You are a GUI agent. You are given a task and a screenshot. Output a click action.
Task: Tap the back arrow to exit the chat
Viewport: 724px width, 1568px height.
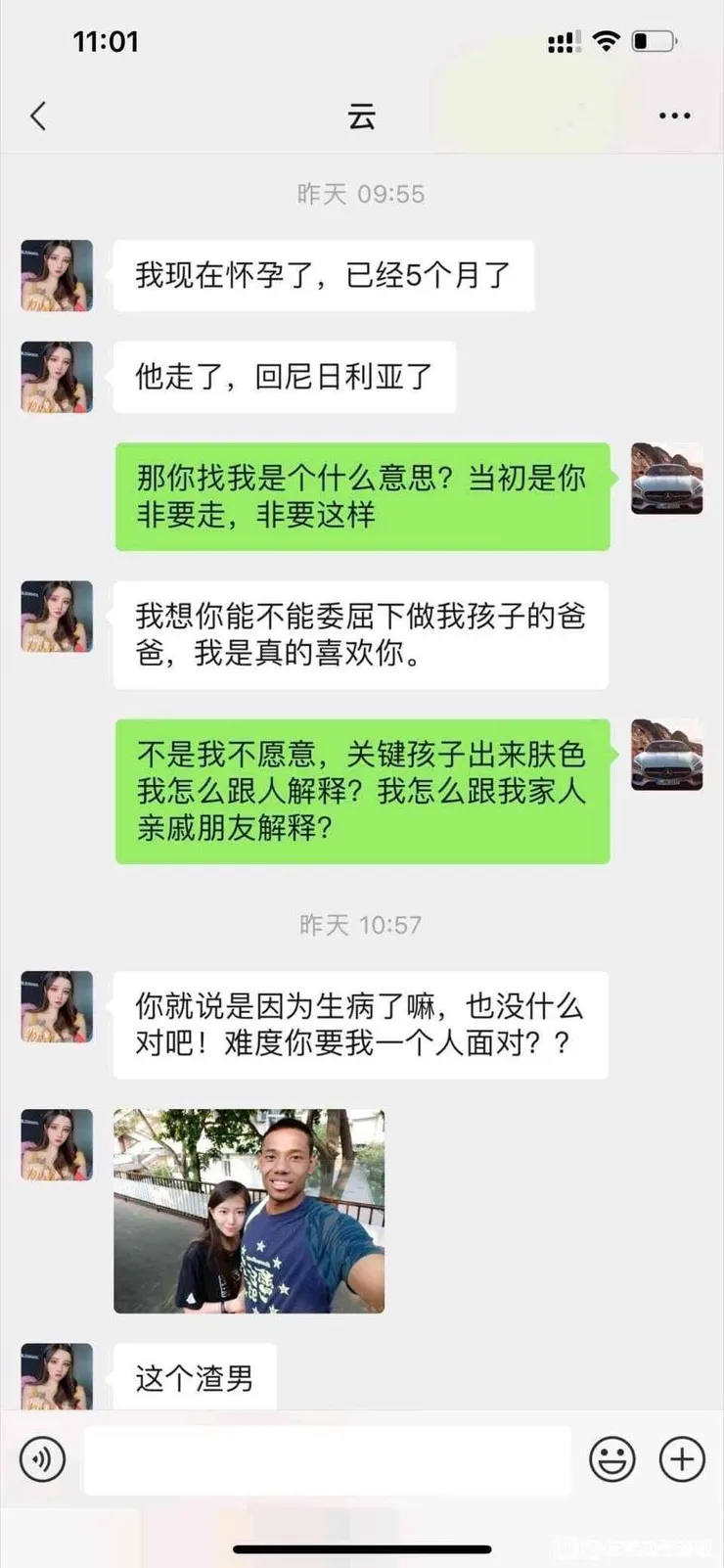tap(37, 115)
